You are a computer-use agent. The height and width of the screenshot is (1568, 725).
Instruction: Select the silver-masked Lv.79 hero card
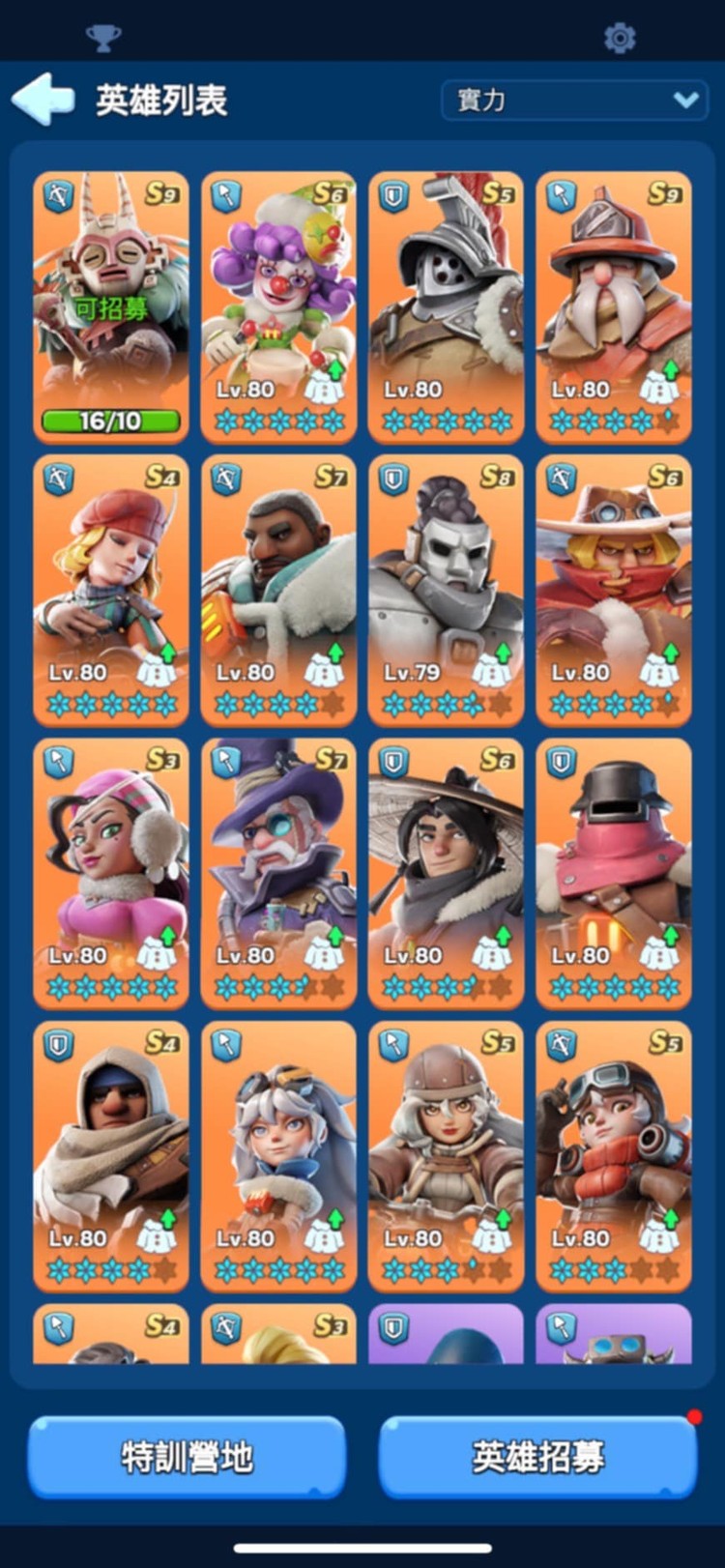[x=446, y=590]
